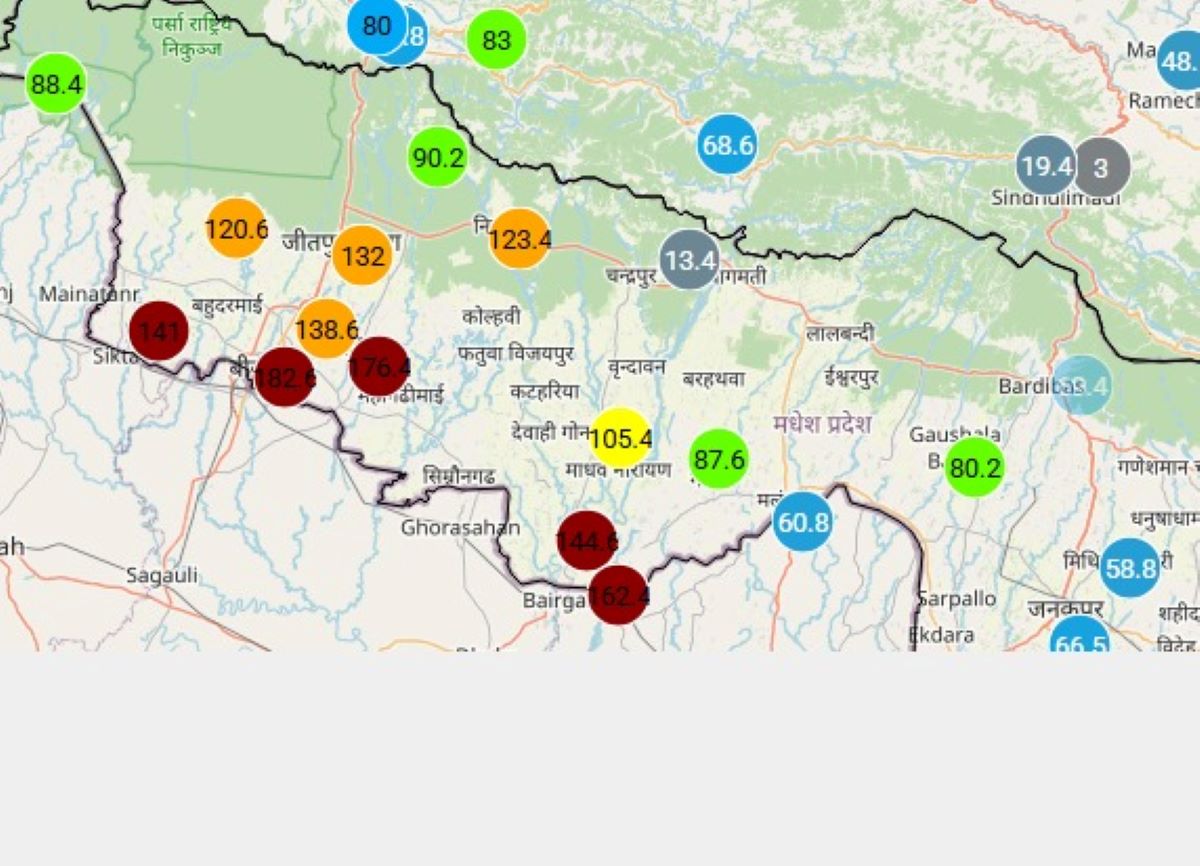Screen dimensions: 1200x866
Task: Tap the blue 80 marker
Action: (375, 25)
